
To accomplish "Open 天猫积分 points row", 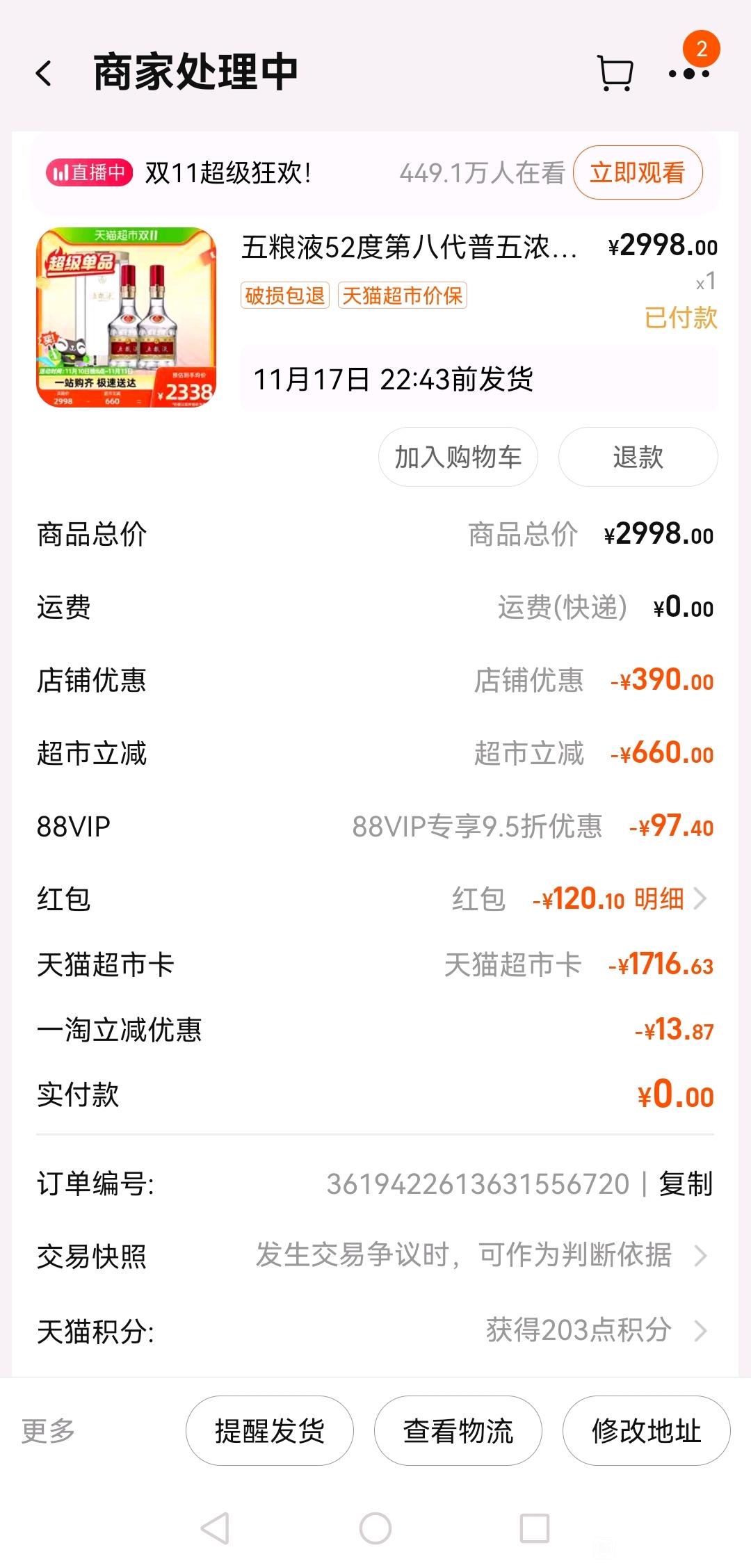I will pyautogui.click(x=375, y=1331).
